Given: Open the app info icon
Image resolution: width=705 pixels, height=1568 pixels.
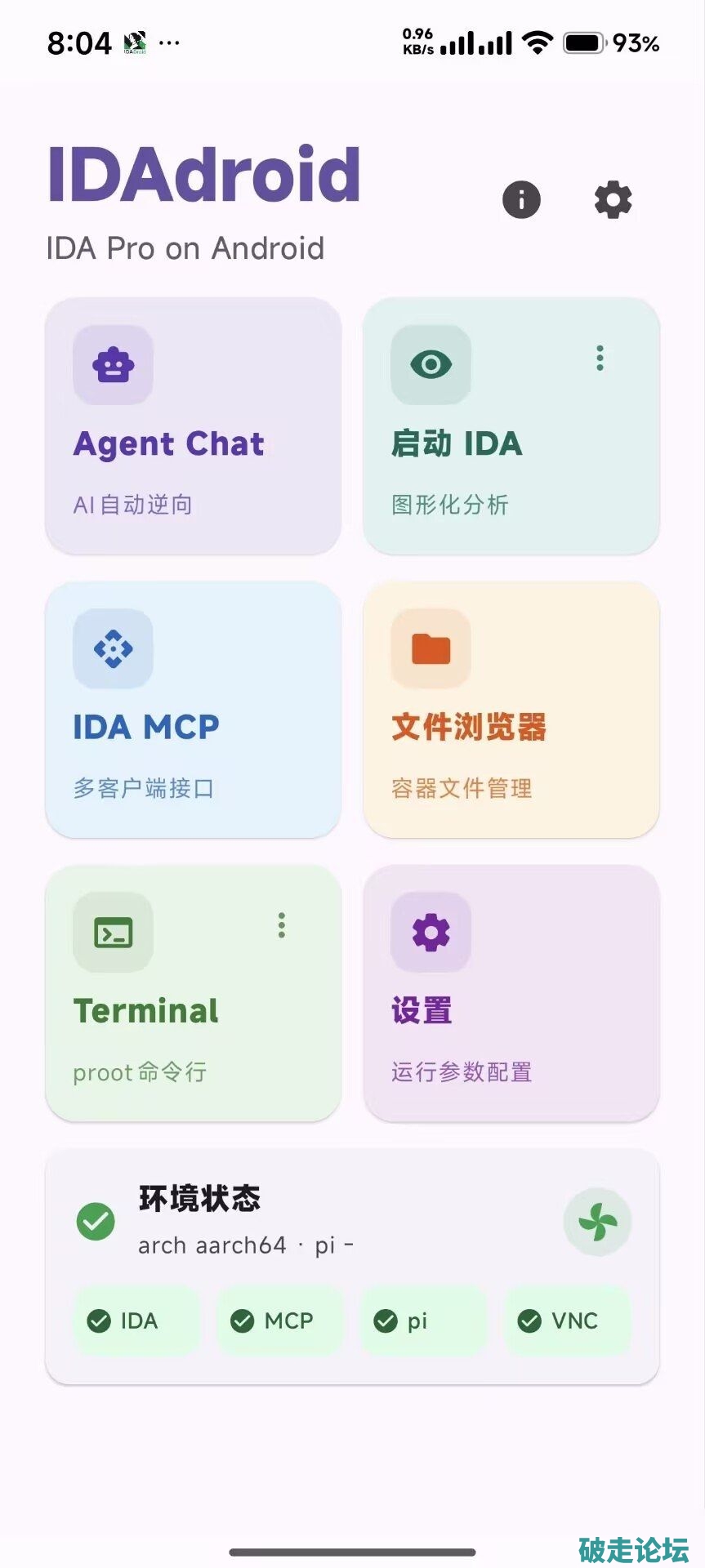Looking at the screenshot, I should point(521,199).
